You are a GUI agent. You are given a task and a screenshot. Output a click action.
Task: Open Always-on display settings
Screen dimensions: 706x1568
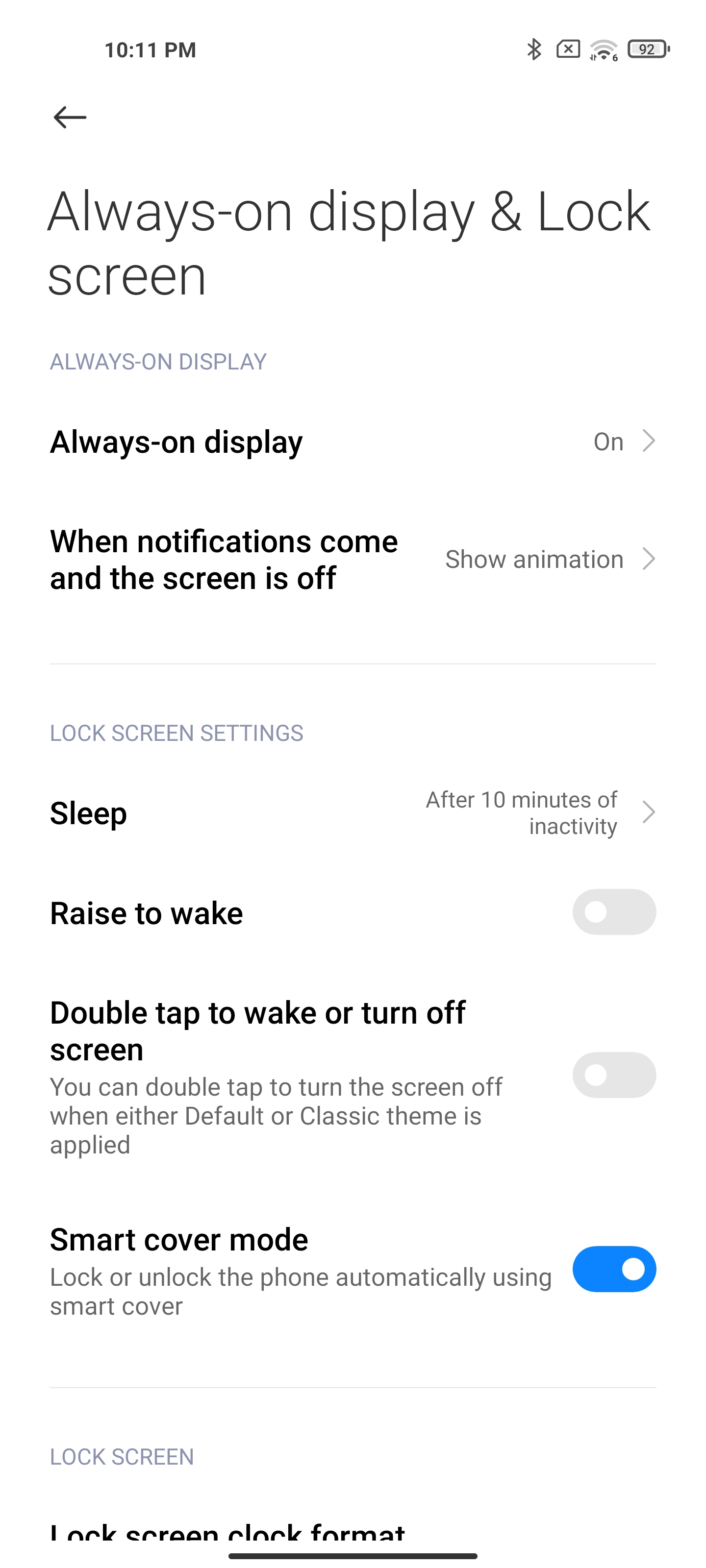(353, 441)
